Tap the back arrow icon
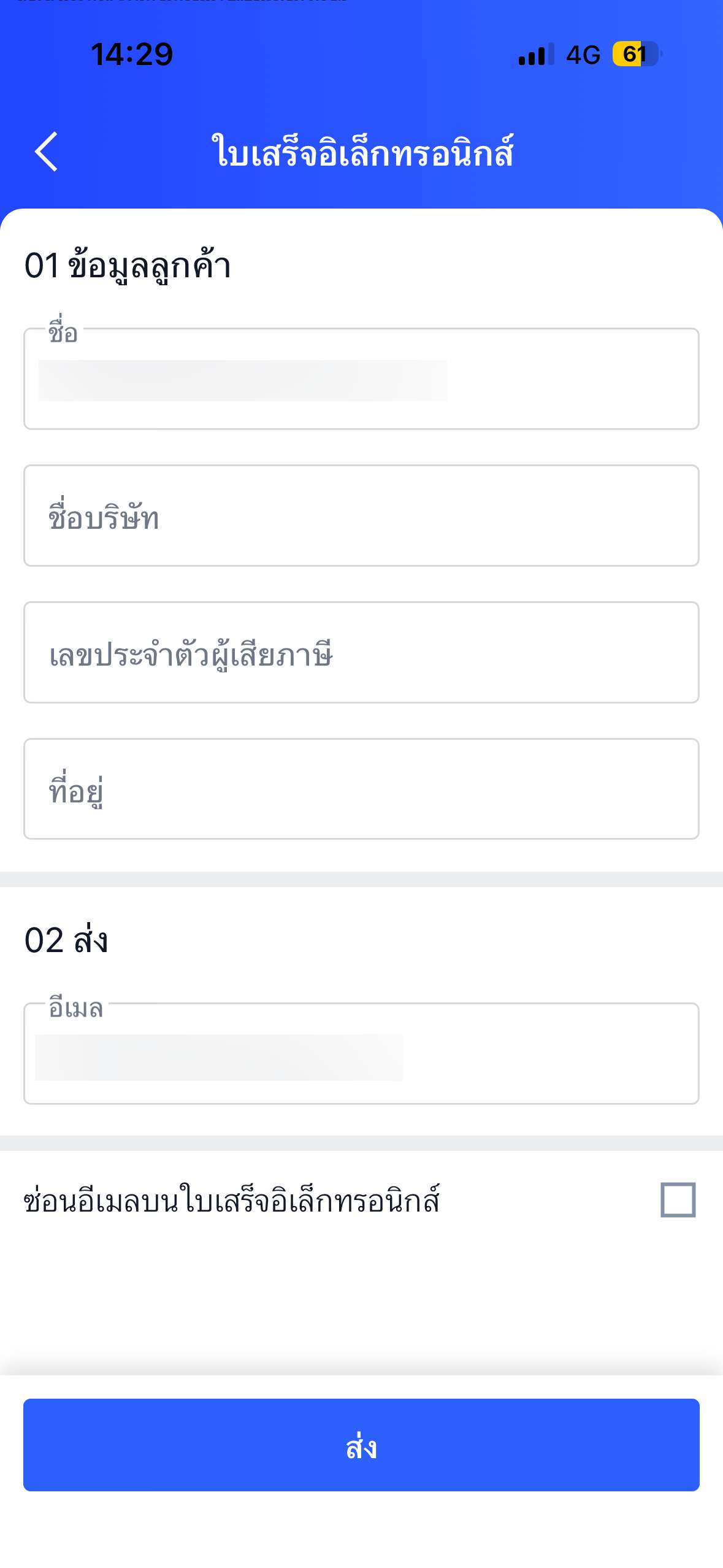 pos(48,153)
